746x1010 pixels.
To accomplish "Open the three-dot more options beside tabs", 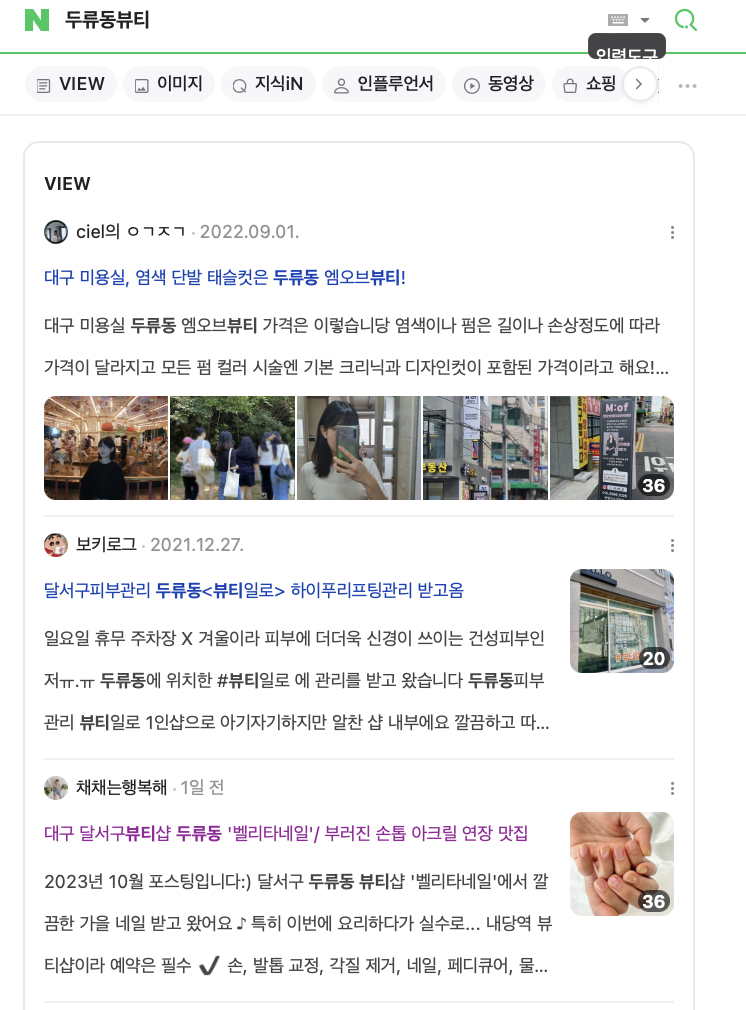I will [x=687, y=86].
